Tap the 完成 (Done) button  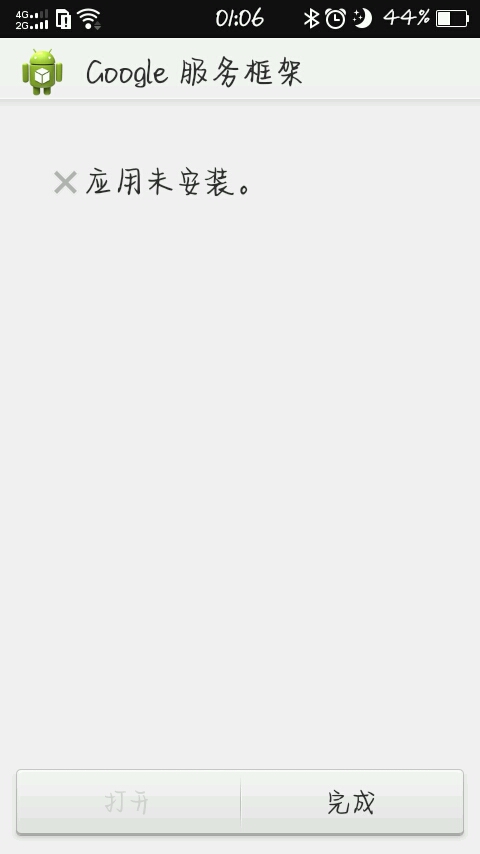(x=352, y=802)
